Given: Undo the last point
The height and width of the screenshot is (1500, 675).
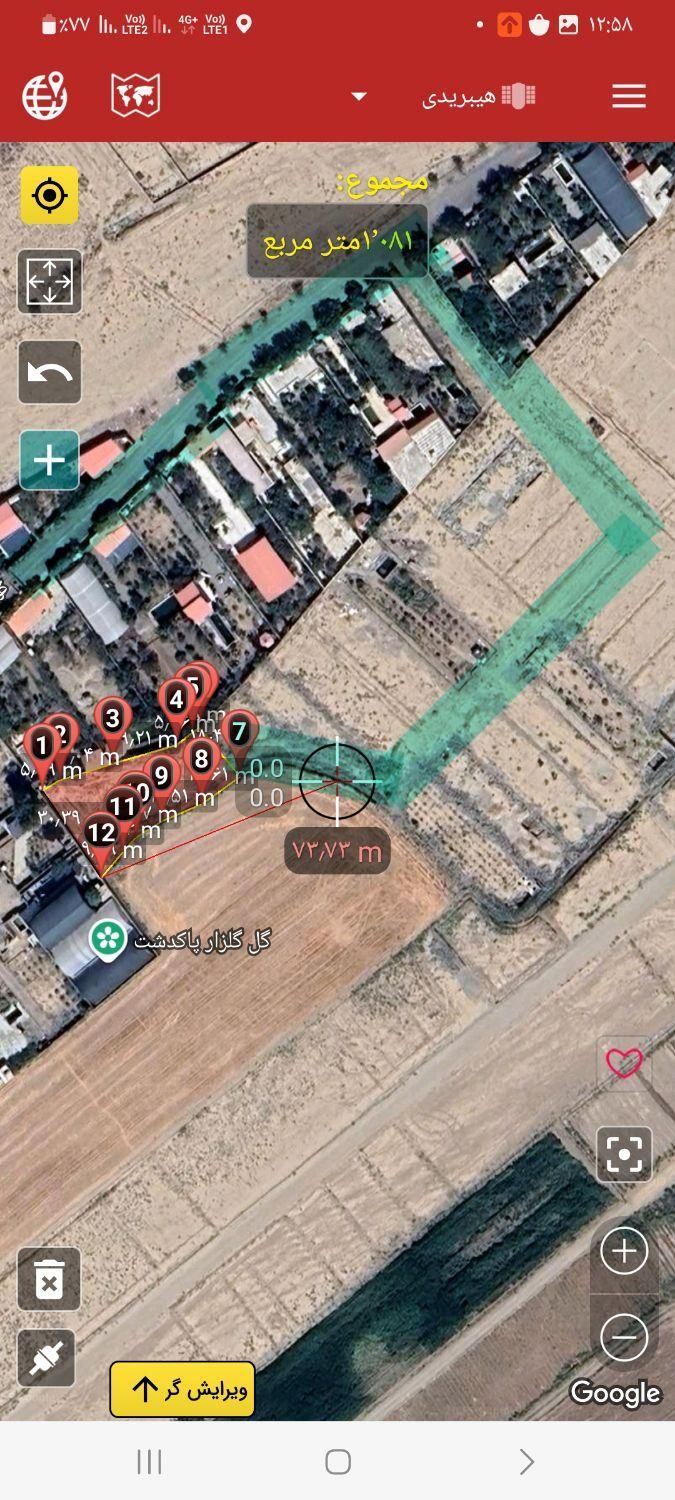Looking at the screenshot, I should tap(49, 372).
